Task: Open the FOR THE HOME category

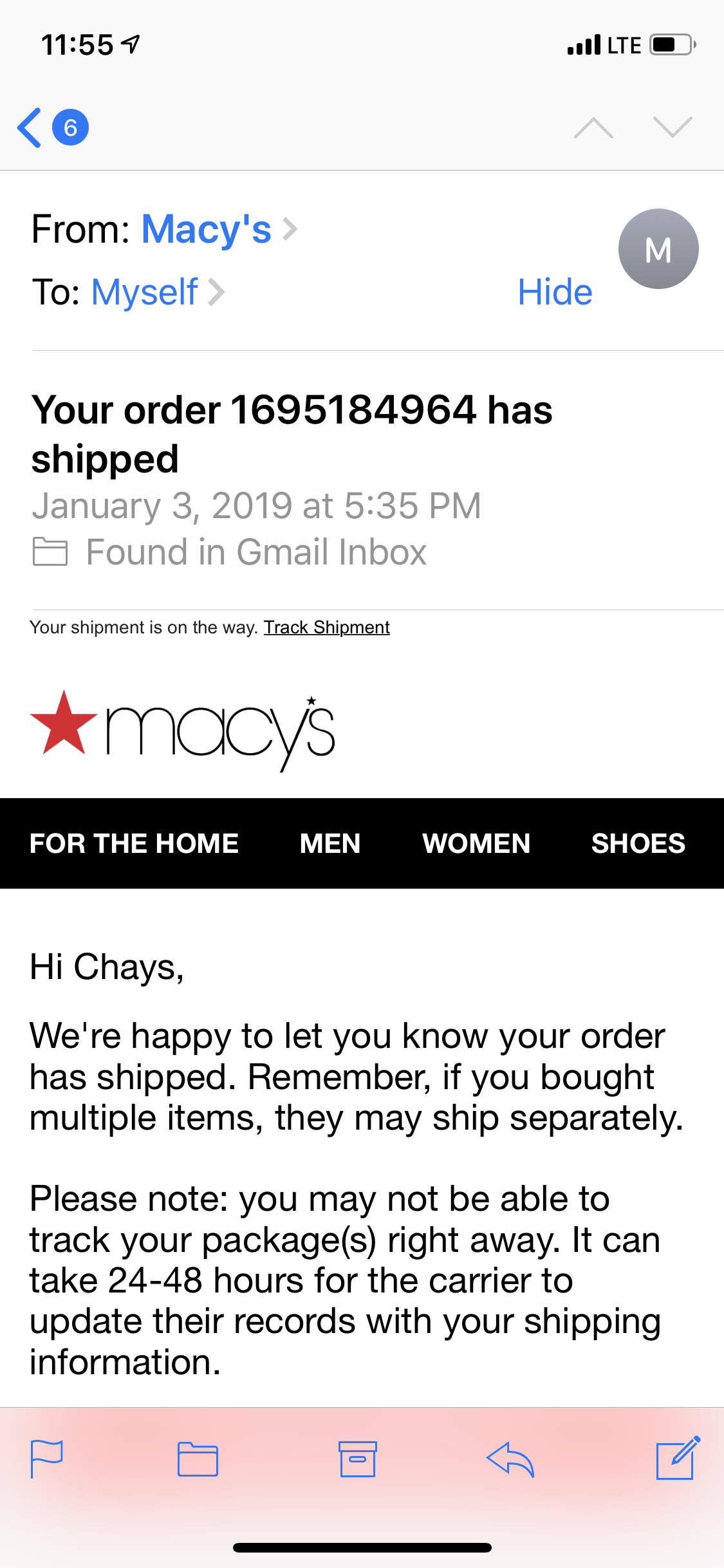Action: click(x=134, y=843)
